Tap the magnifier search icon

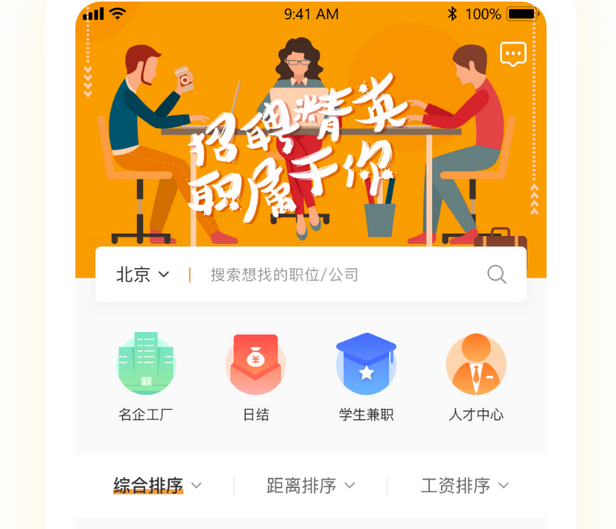497,274
